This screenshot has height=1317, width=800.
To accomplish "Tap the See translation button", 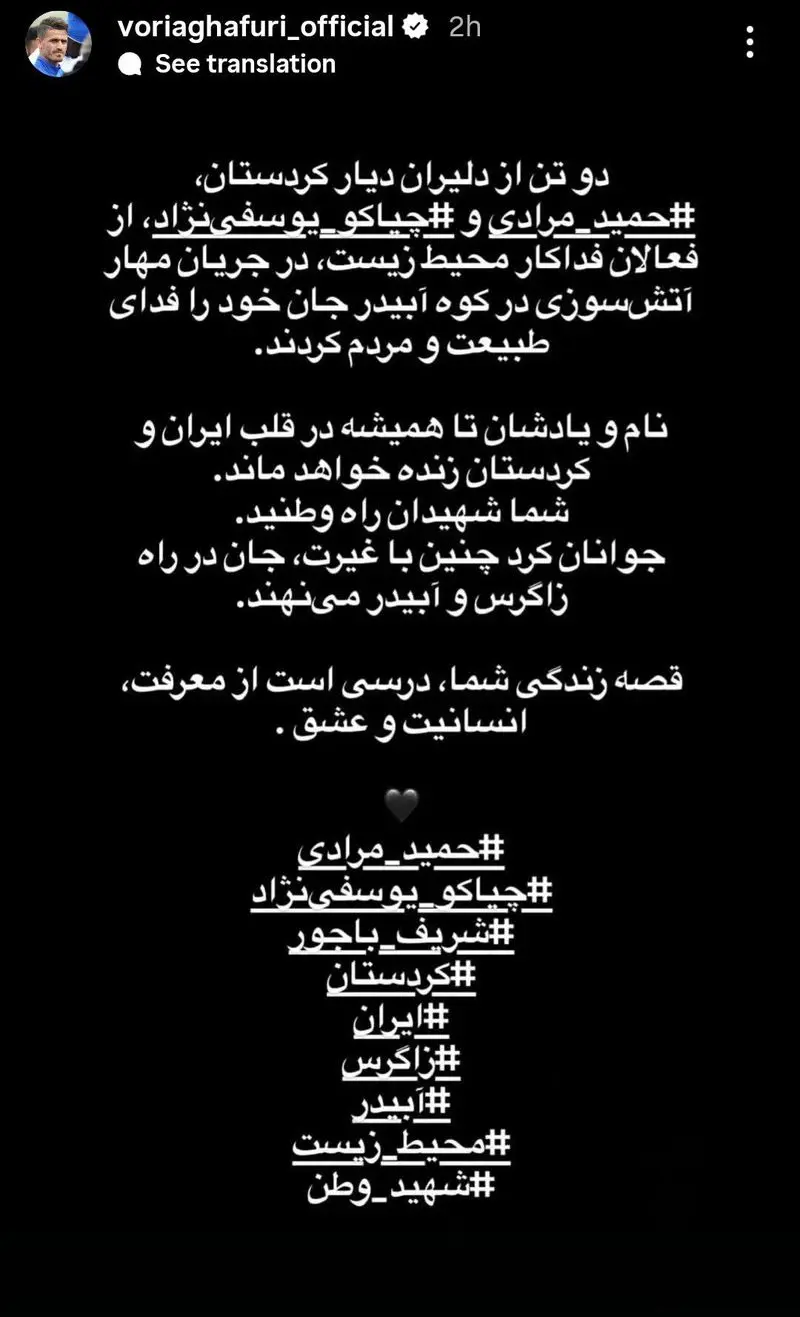I will point(243,64).
